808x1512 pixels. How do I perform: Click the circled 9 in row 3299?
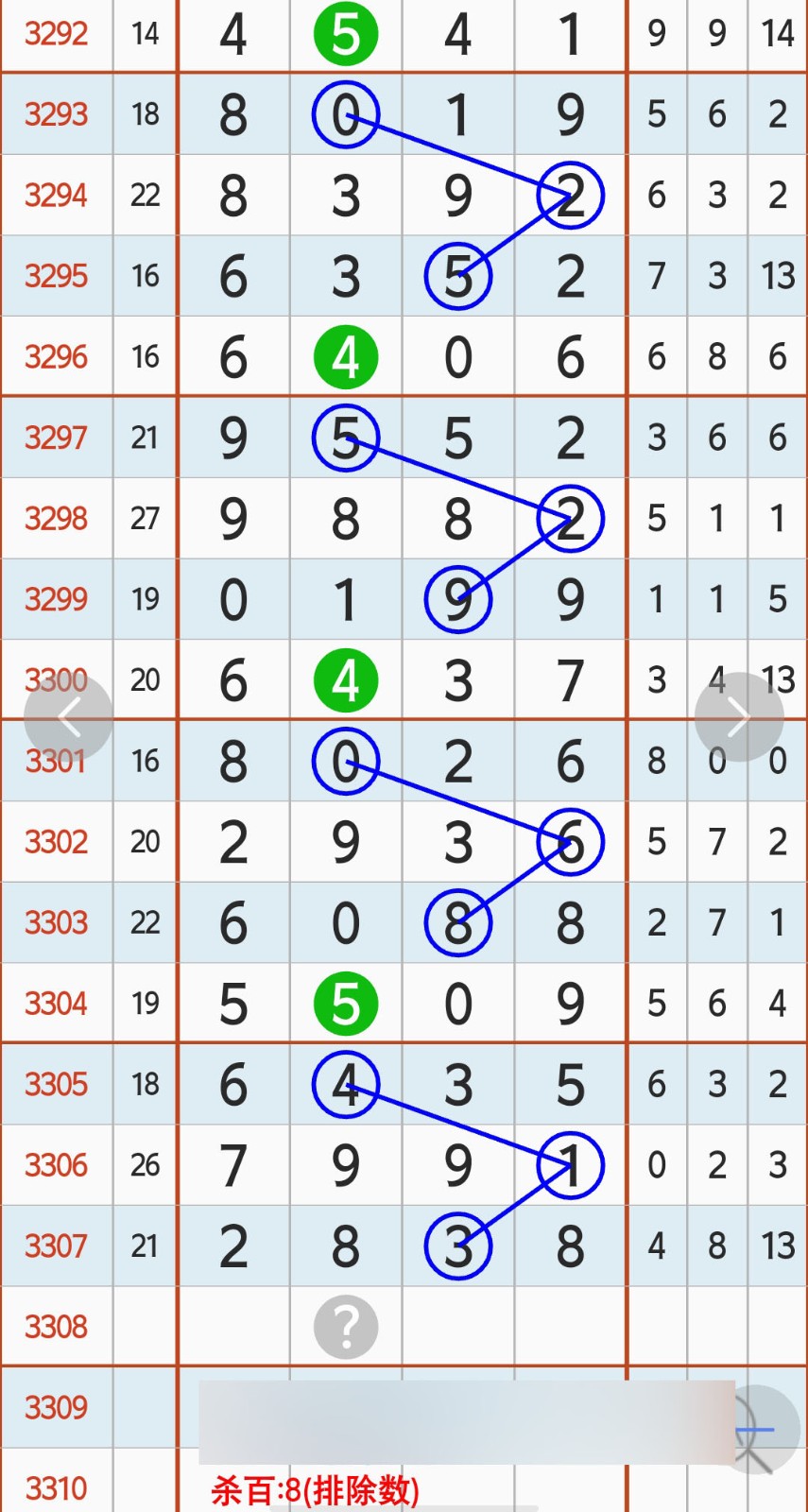pyautogui.click(x=457, y=598)
